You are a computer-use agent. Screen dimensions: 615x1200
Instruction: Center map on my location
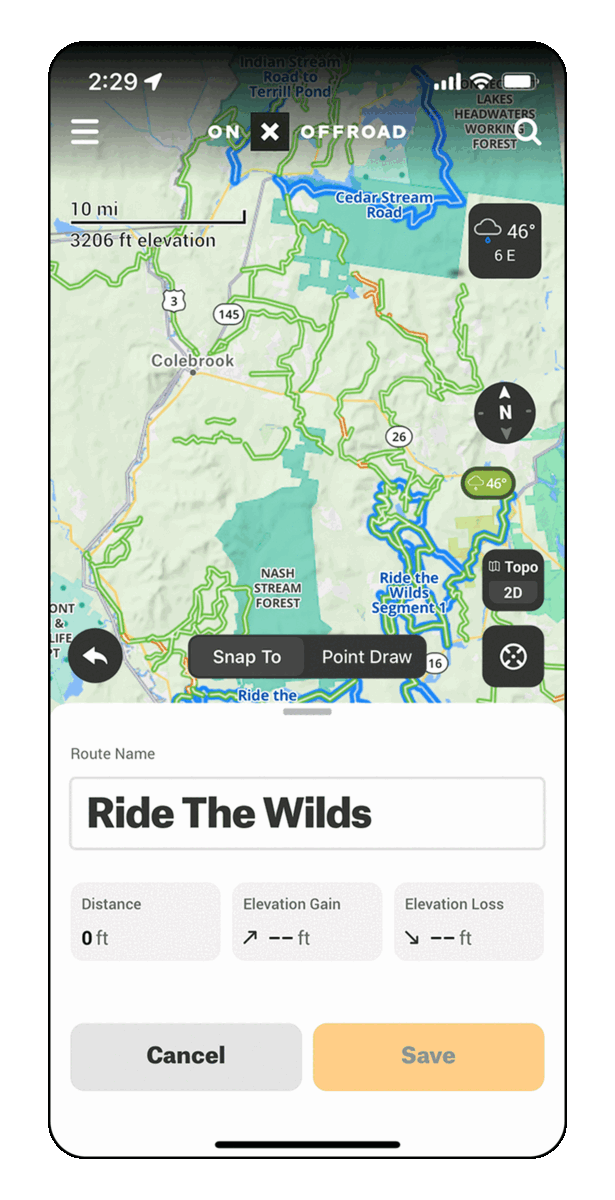click(x=513, y=656)
